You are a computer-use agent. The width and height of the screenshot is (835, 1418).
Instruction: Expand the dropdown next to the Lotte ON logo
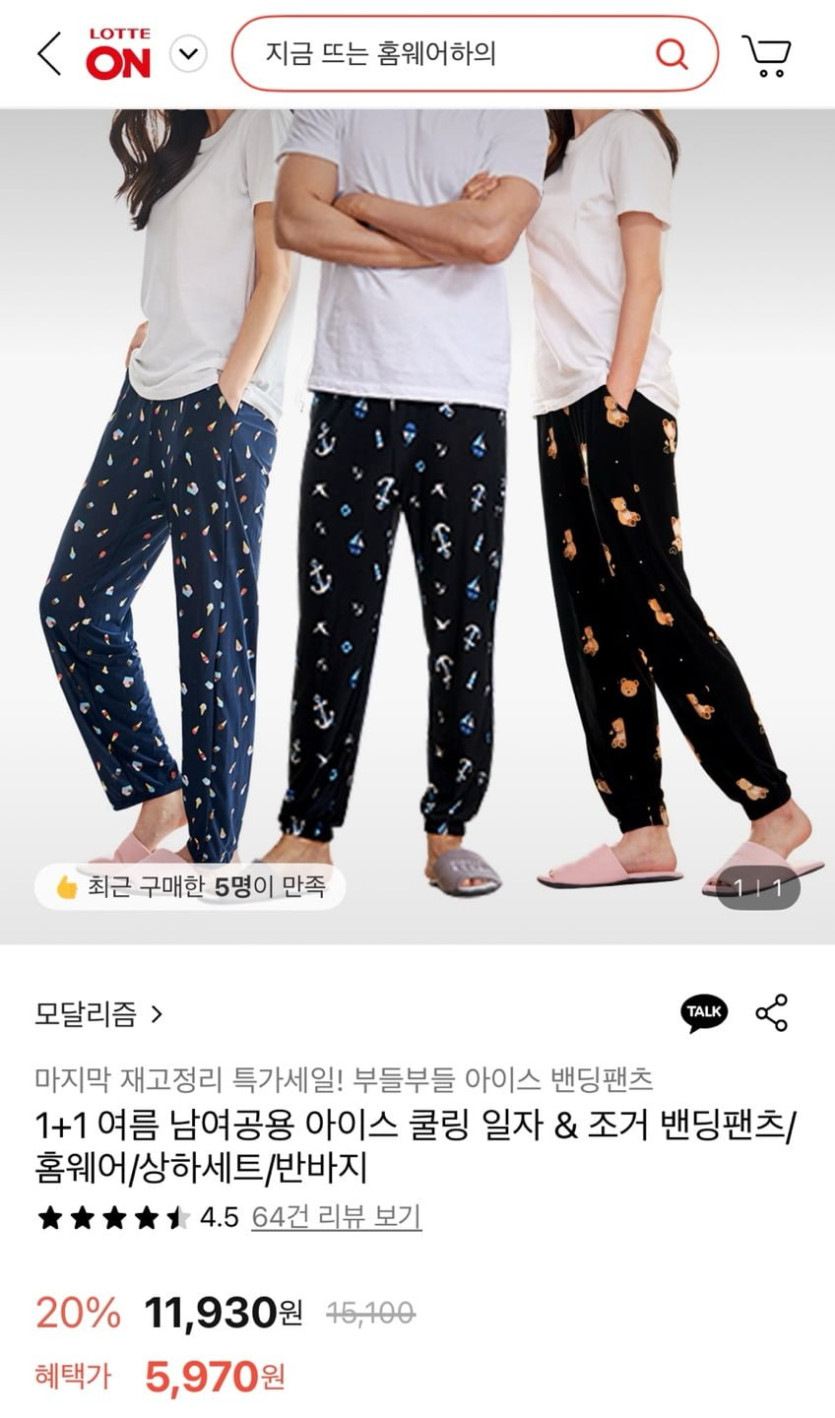point(188,54)
